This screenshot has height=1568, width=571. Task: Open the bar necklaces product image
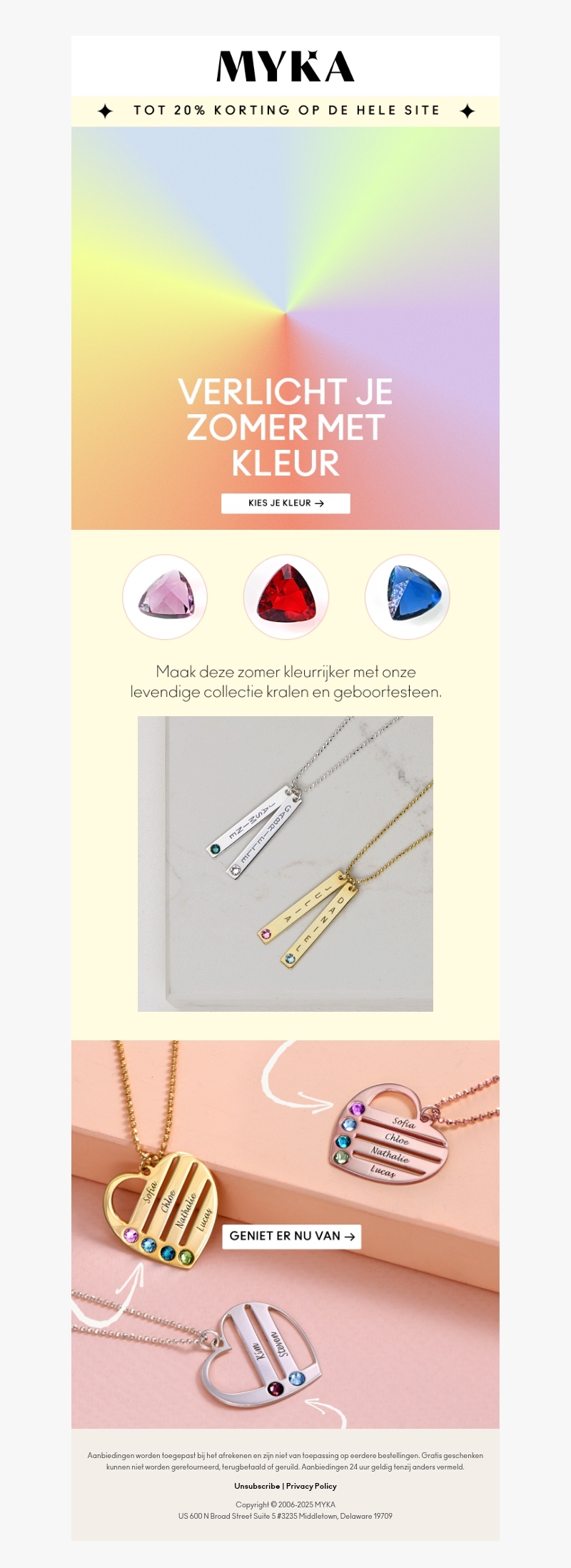click(285, 863)
